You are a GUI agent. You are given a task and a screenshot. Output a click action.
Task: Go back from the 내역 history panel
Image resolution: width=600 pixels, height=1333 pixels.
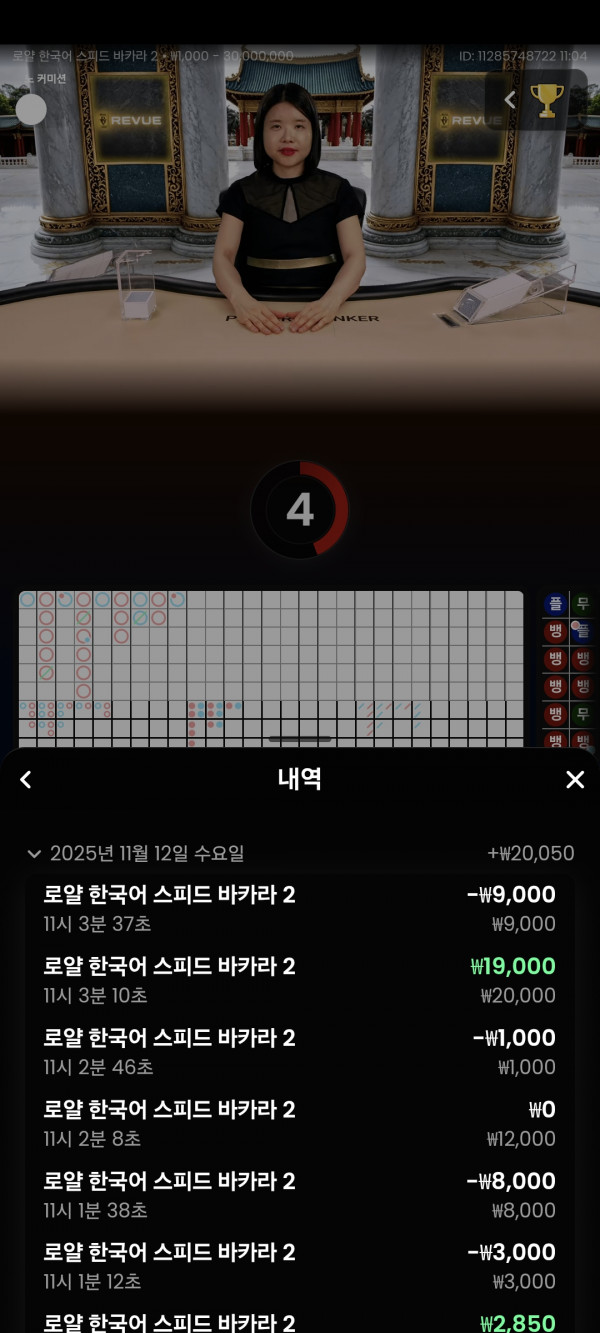coord(26,780)
